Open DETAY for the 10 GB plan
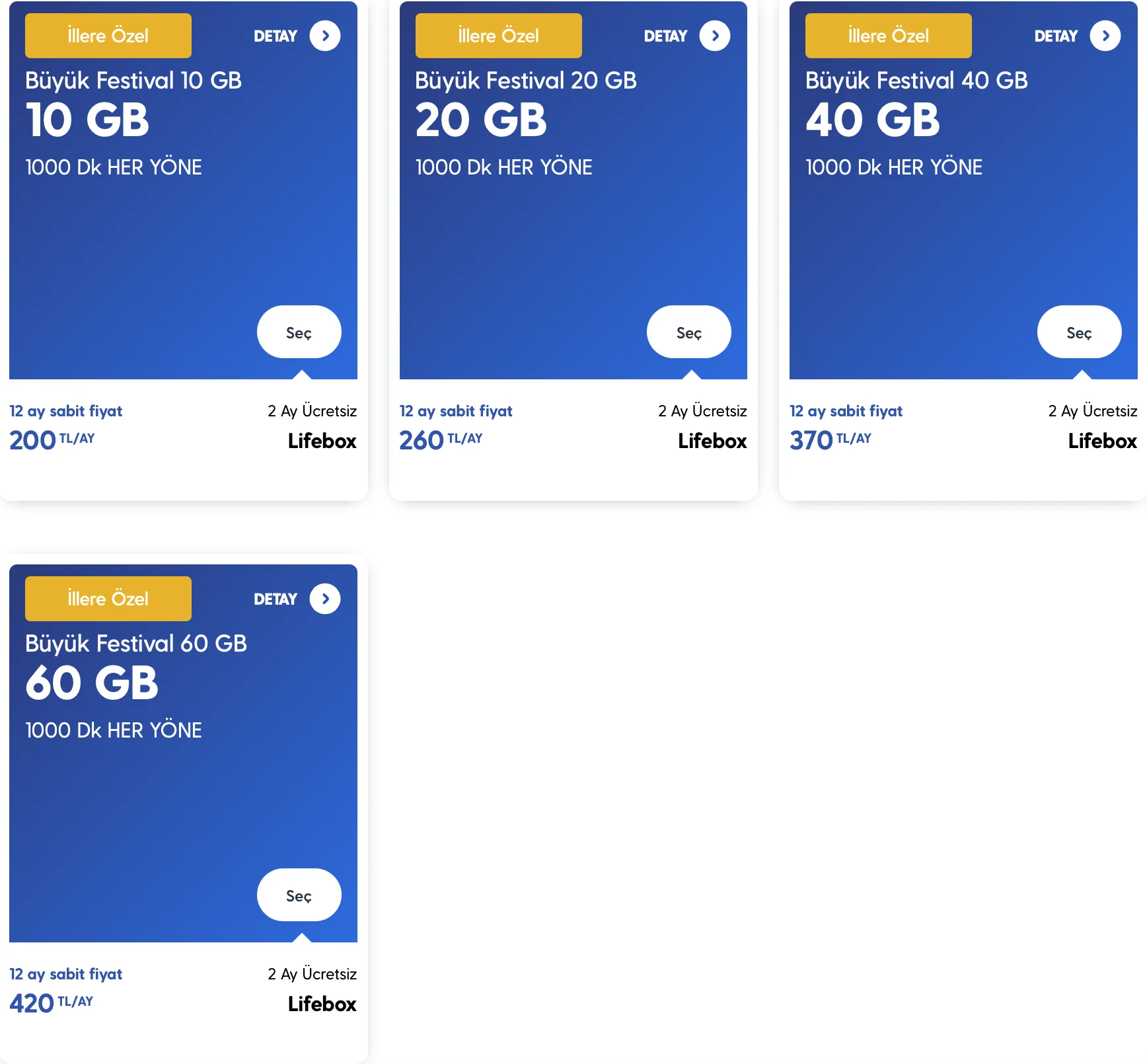The width and height of the screenshot is (1147, 1064). tap(324, 36)
